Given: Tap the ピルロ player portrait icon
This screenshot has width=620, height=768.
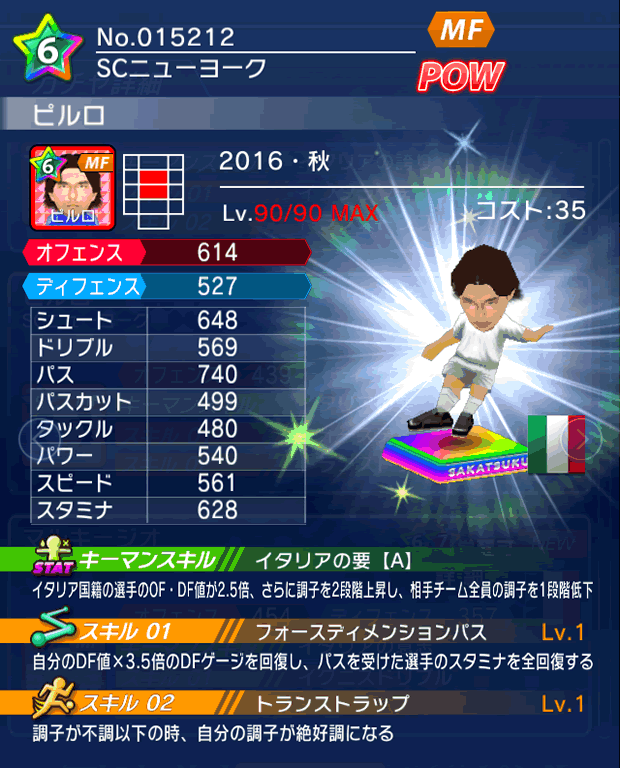Looking at the screenshot, I should 73,186.
